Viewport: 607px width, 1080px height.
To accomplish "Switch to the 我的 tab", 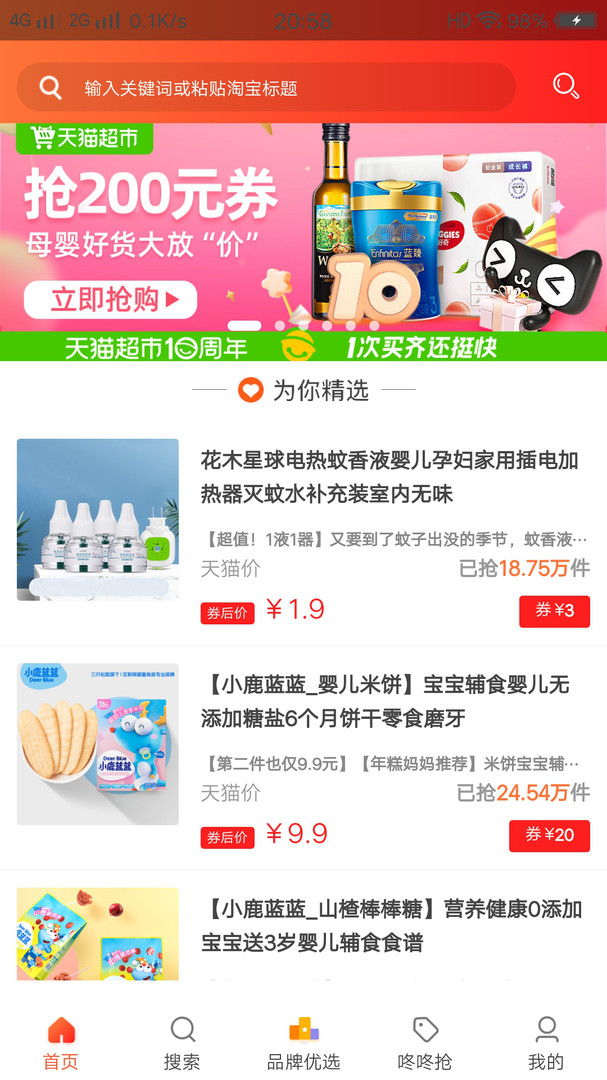I will tap(546, 1043).
